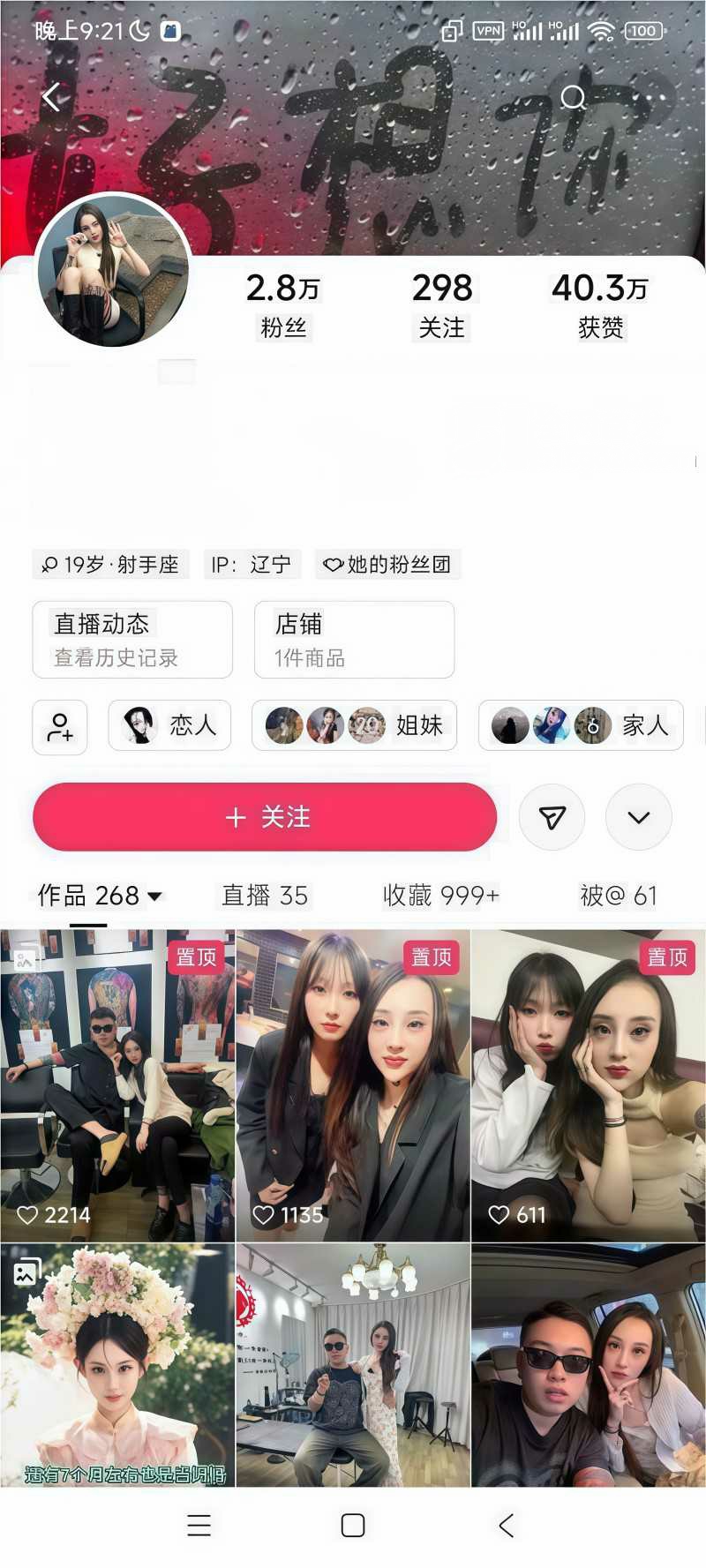Switch to the 直播 35 tab
Screen dimensions: 706x1568
click(x=265, y=896)
